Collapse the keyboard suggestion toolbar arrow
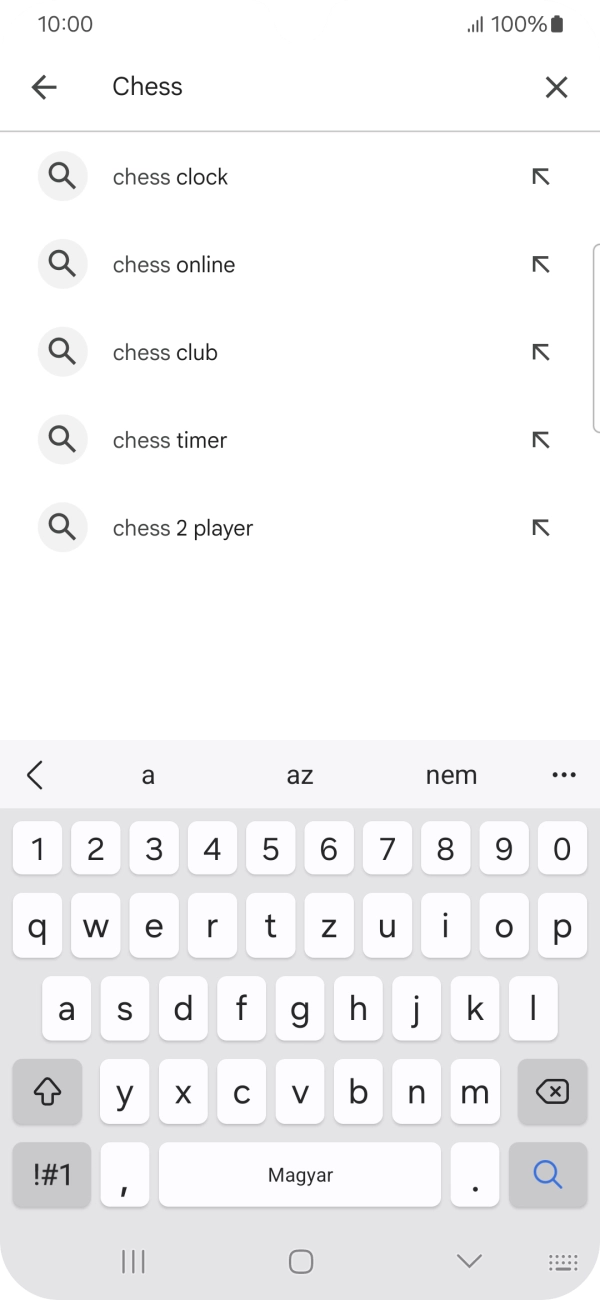This screenshot has width=600, height=1300. click(x=35, y=775)
